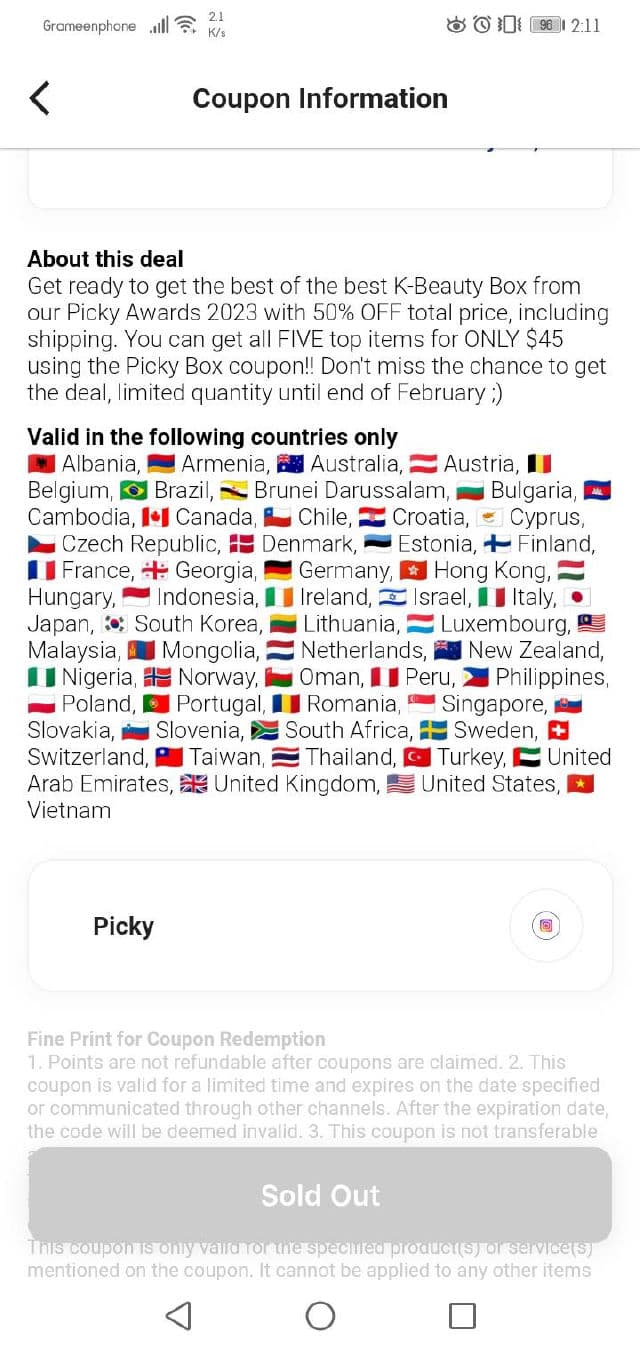This screenshot has width=640, height=1351.
Task: Tap the system back button
Action: [x=178, y=1315]
